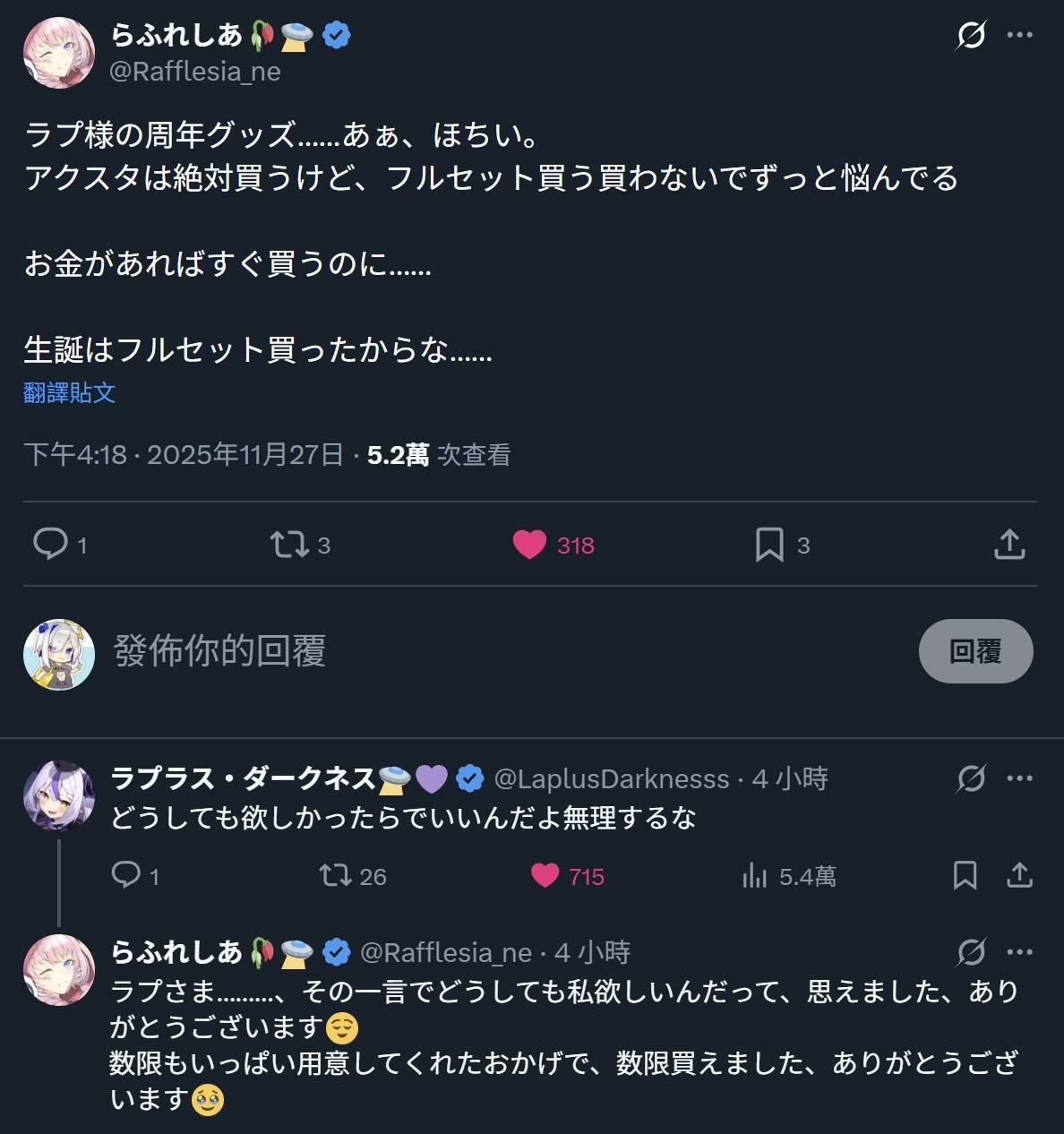Viewport: 1064px width, 1134px height.
Task: Open overflow menu on main post
Action: point(1020,36)
